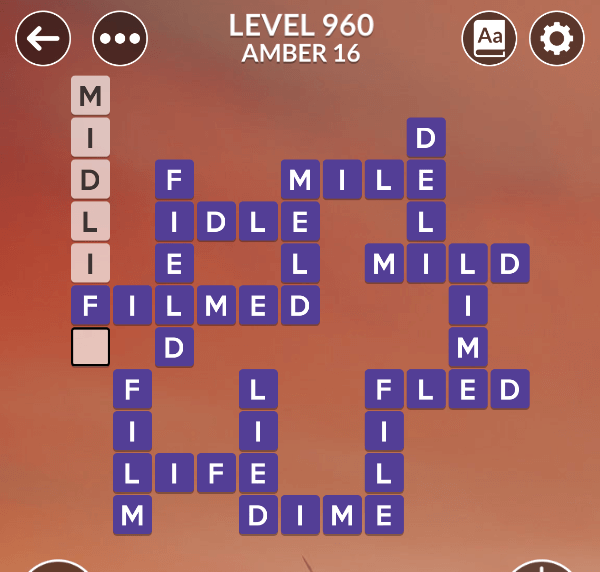Open settings gear icon
The width and height of the screenshot is (600, 572).
click(x=557, y=39)
